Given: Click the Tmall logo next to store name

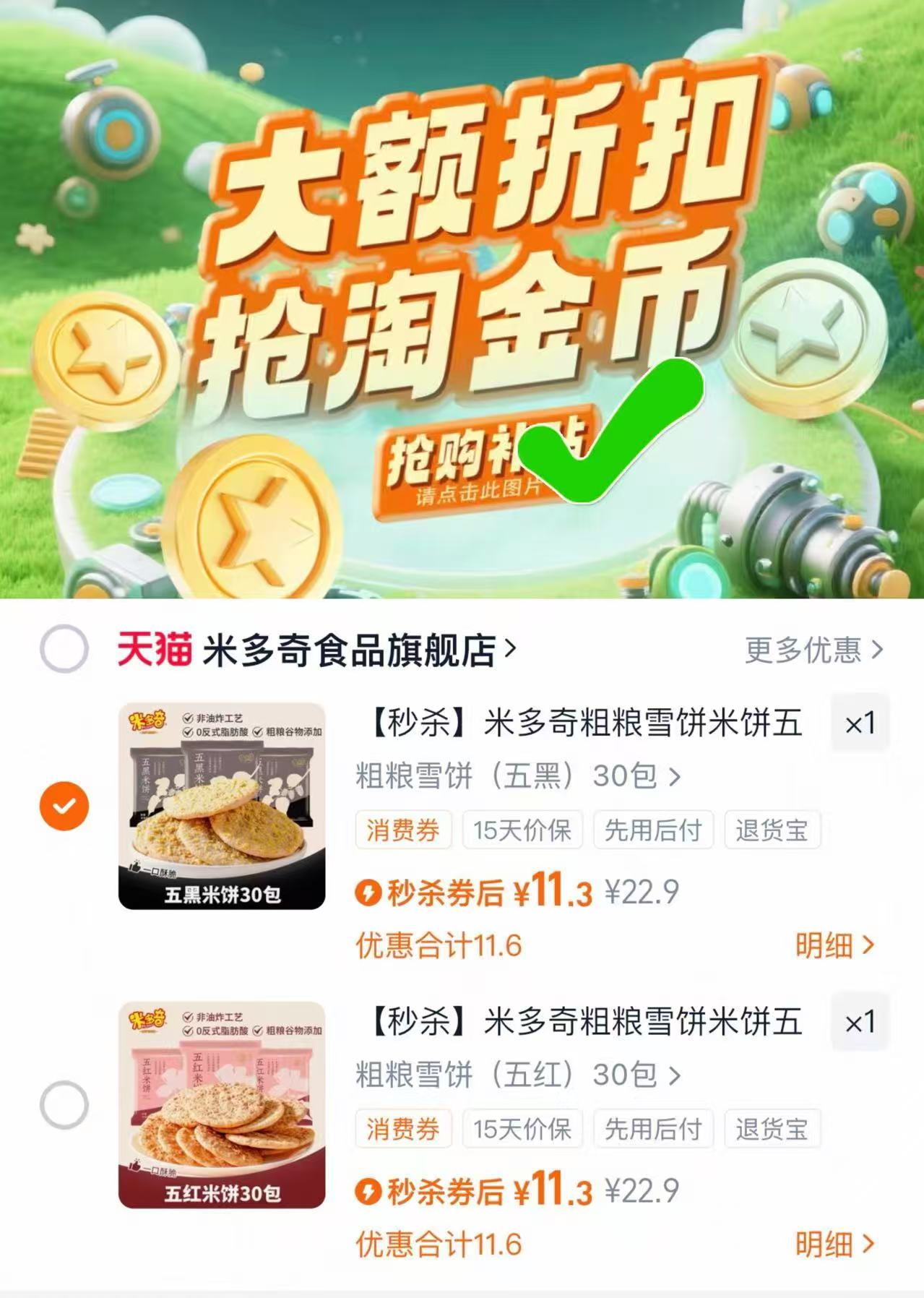Looking at the screenshot, I should [154, 650].
